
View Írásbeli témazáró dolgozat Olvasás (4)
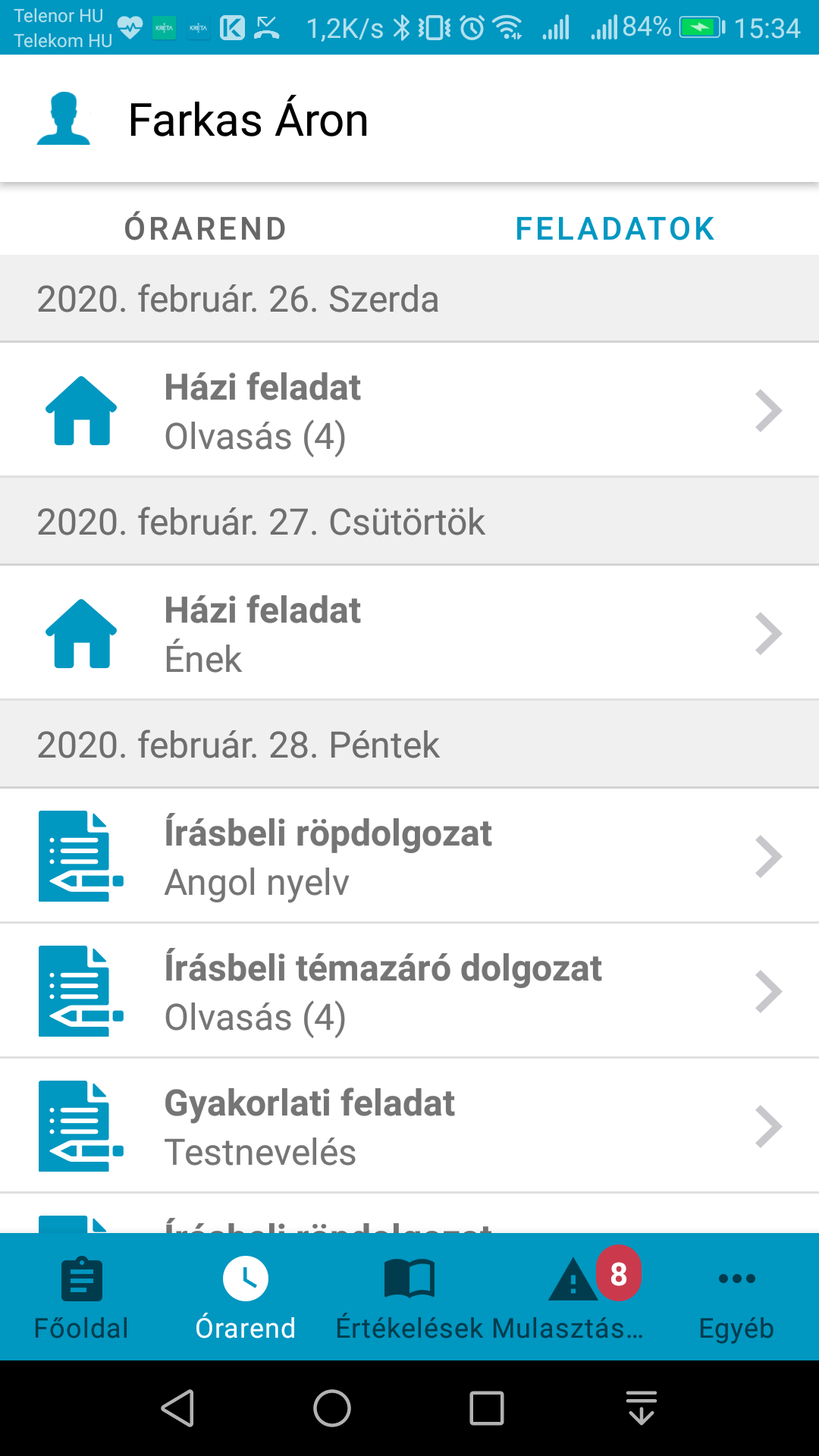(409, 991)
